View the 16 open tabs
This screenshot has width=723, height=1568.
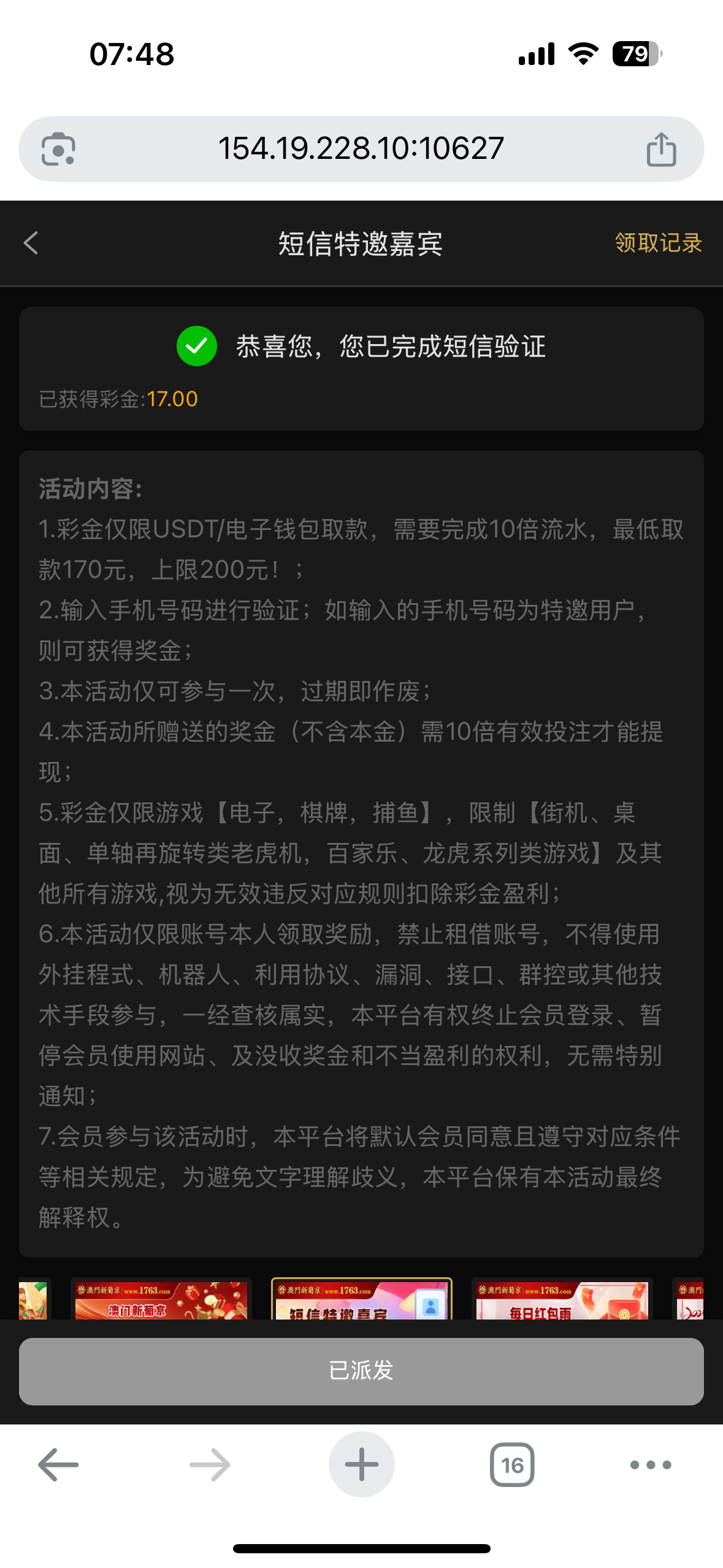tap(512, 1465)
